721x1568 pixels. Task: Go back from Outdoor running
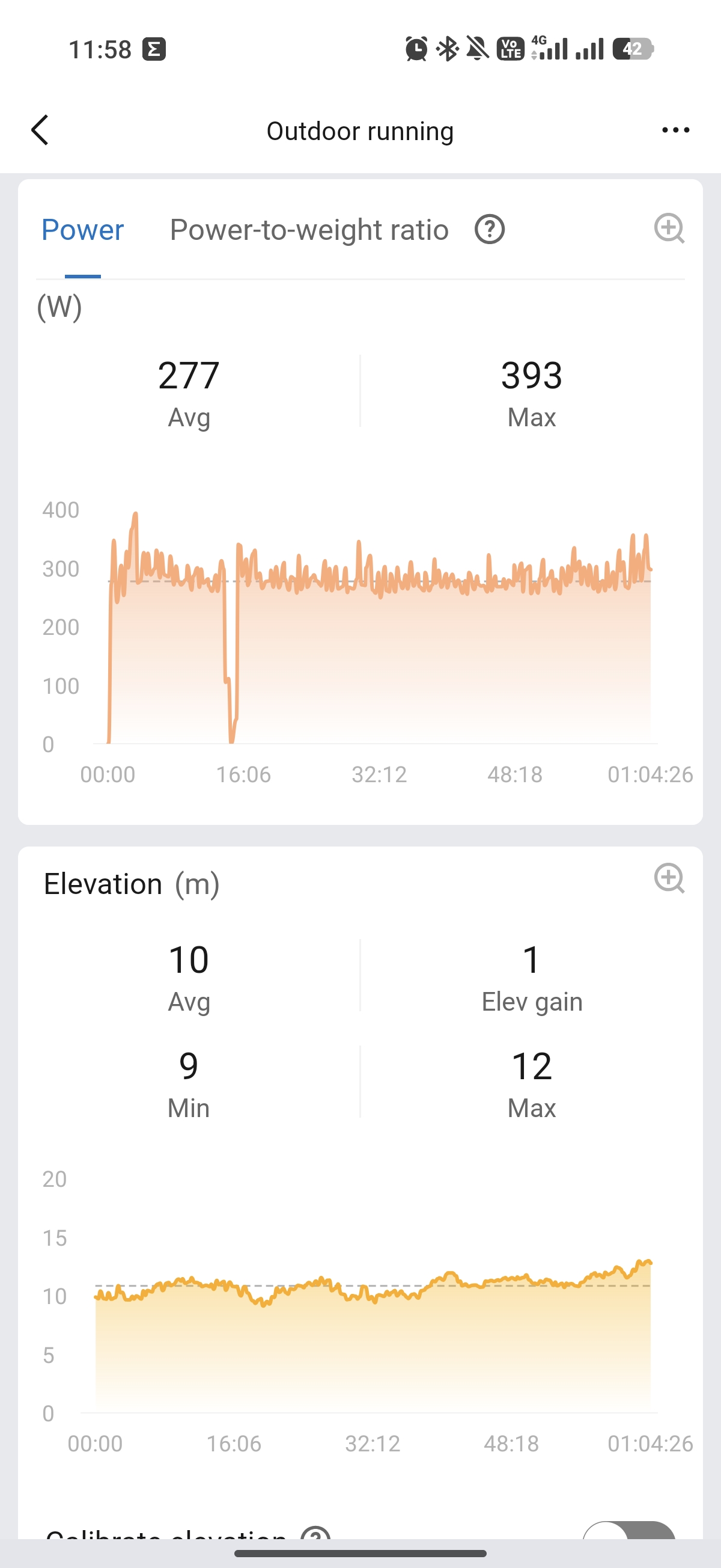[40, 130]
